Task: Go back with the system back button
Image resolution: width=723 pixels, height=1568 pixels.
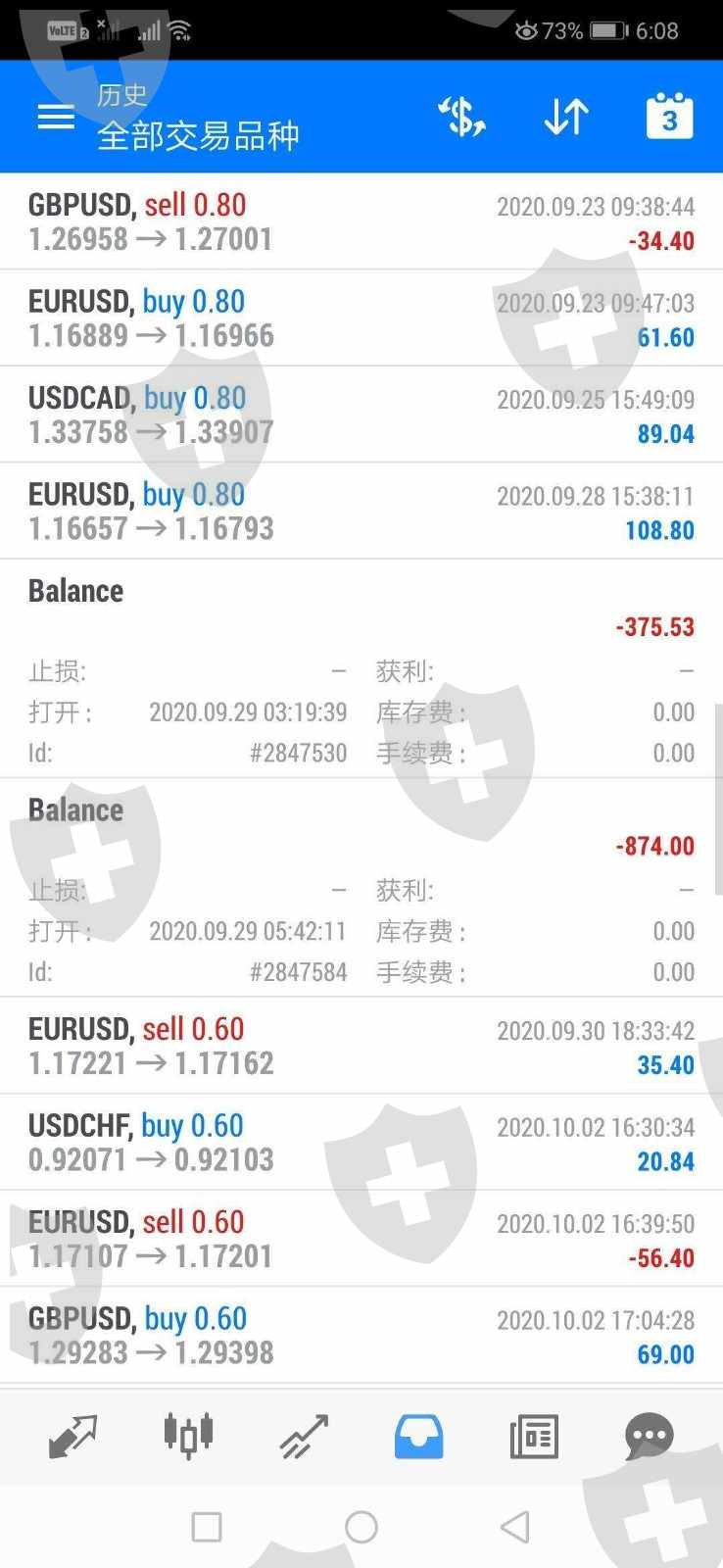Action: [x=515, y=1527]
